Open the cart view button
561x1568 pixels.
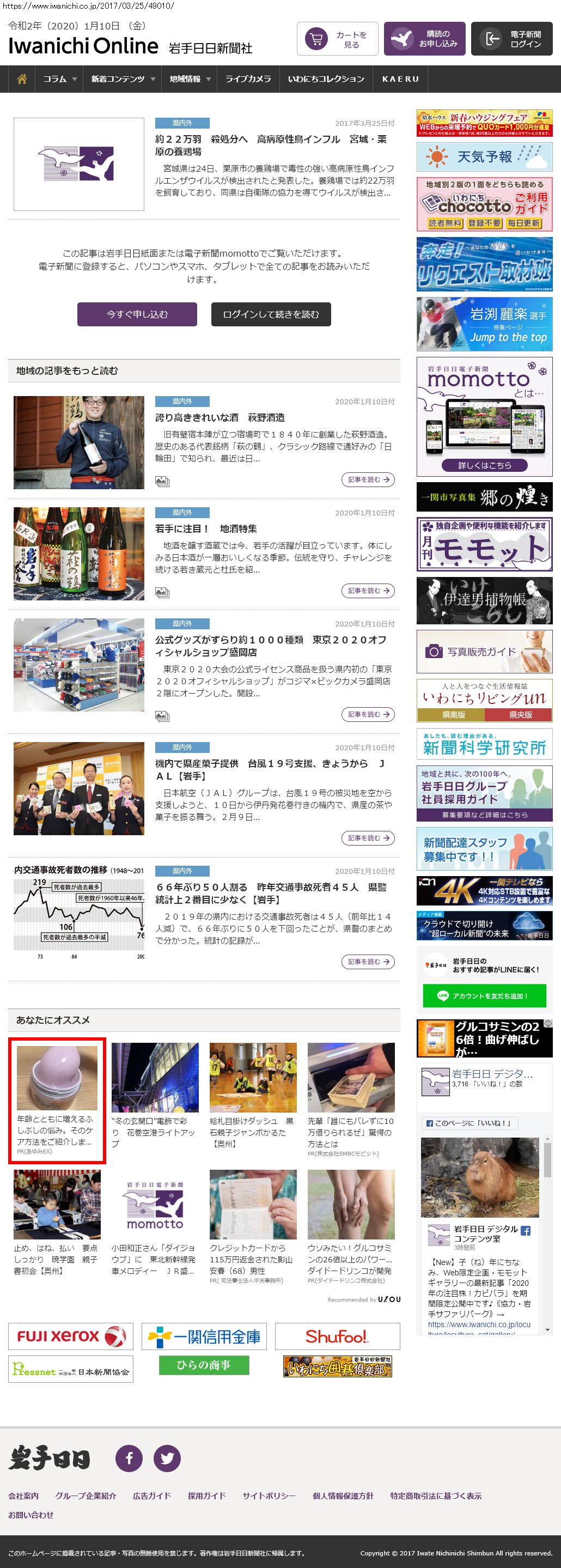coord(337,39)
